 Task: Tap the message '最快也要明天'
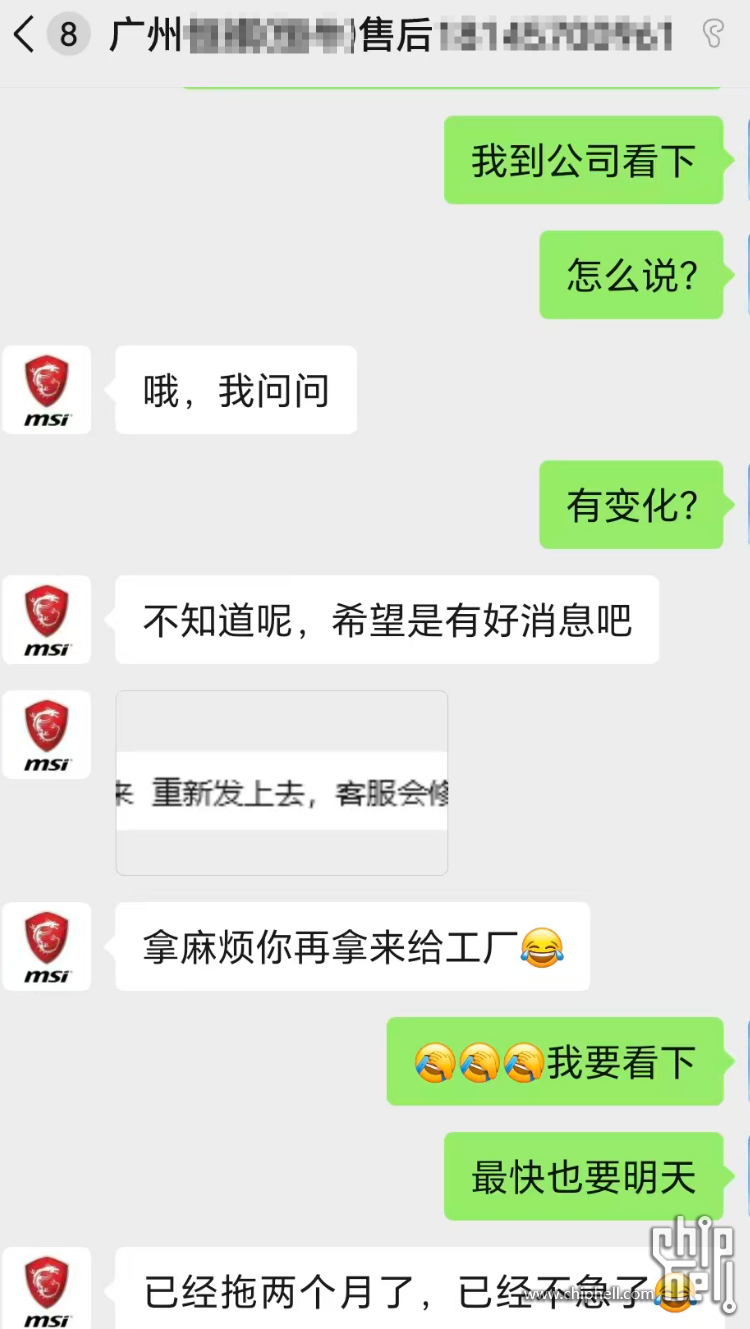tap(585, 1177)
